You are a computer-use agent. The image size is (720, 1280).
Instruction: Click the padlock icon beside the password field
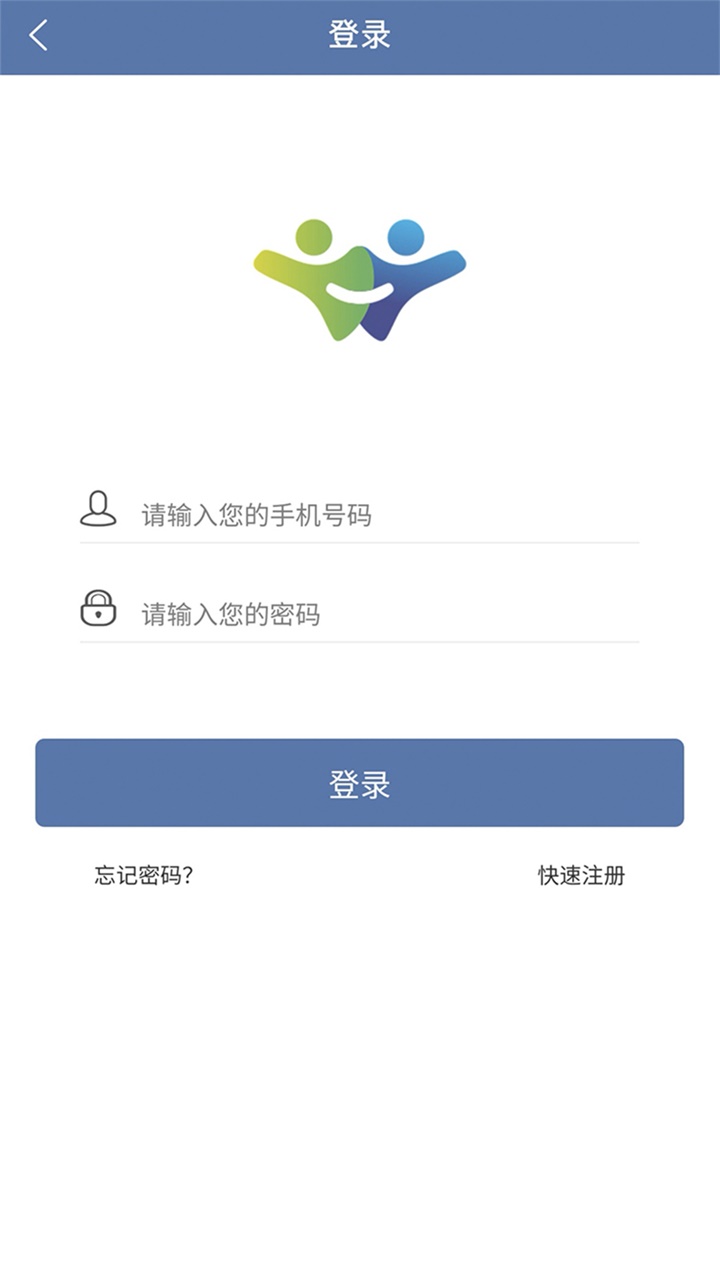pyautogui.click(x=97, y=608)
